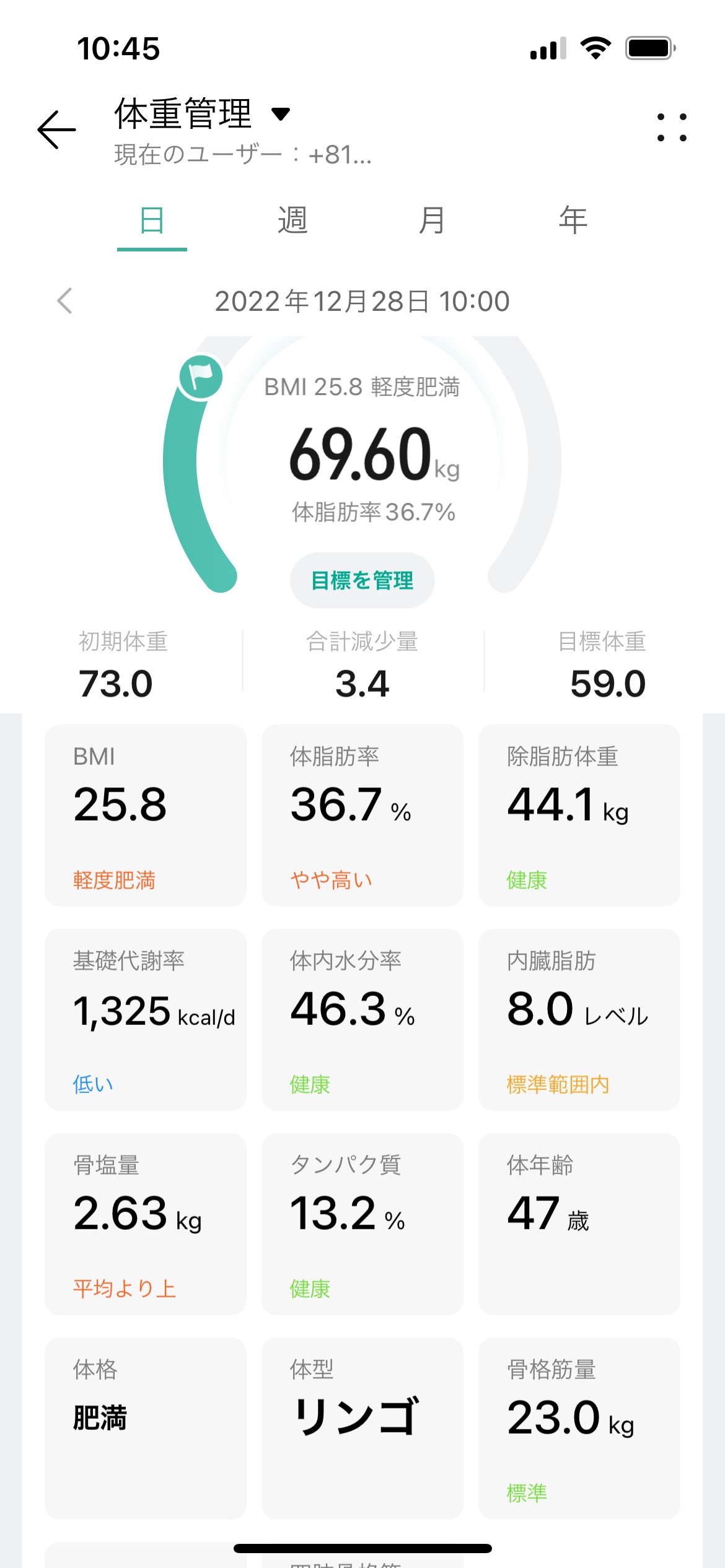
Task: Go to previous record with left chevron
Action: (x=64, y=301)
